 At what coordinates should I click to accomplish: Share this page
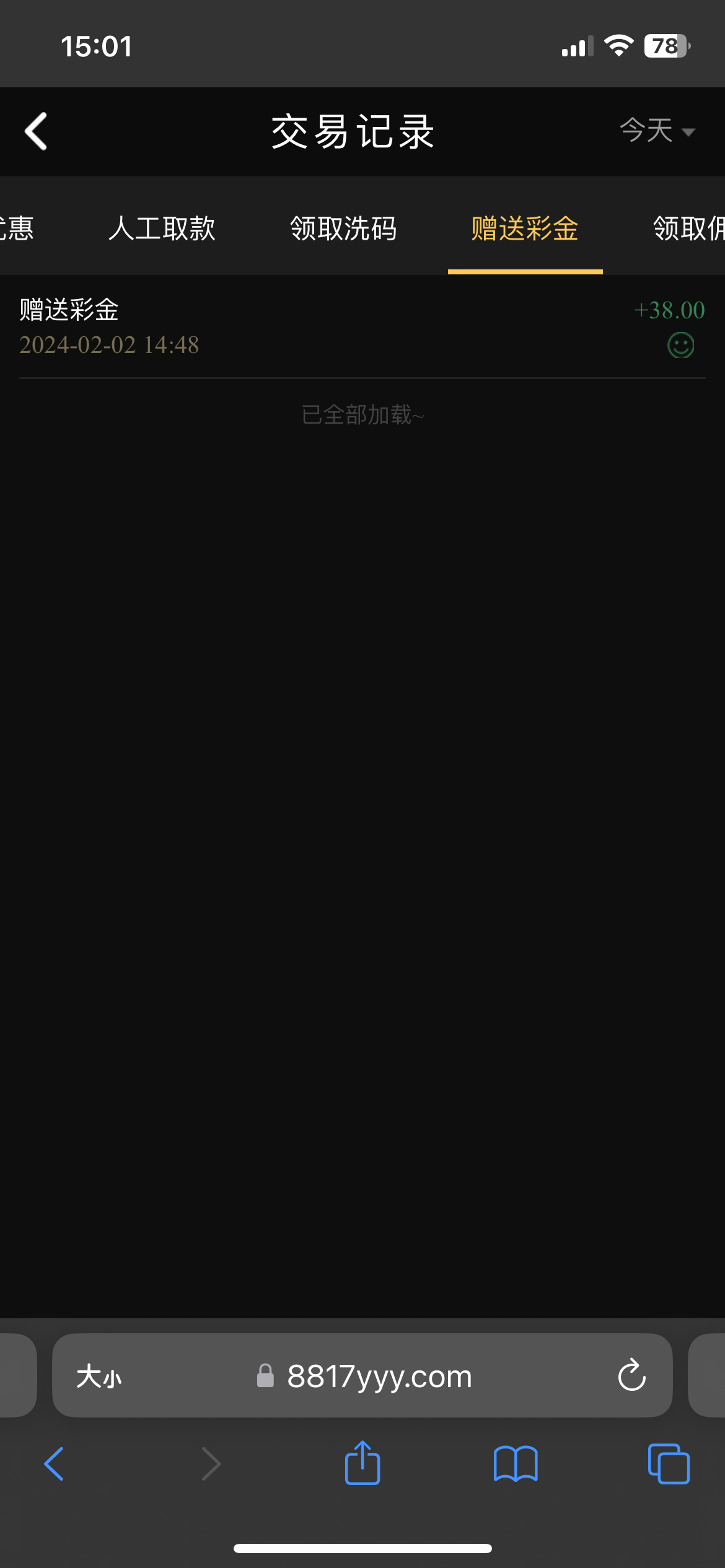362,1463
